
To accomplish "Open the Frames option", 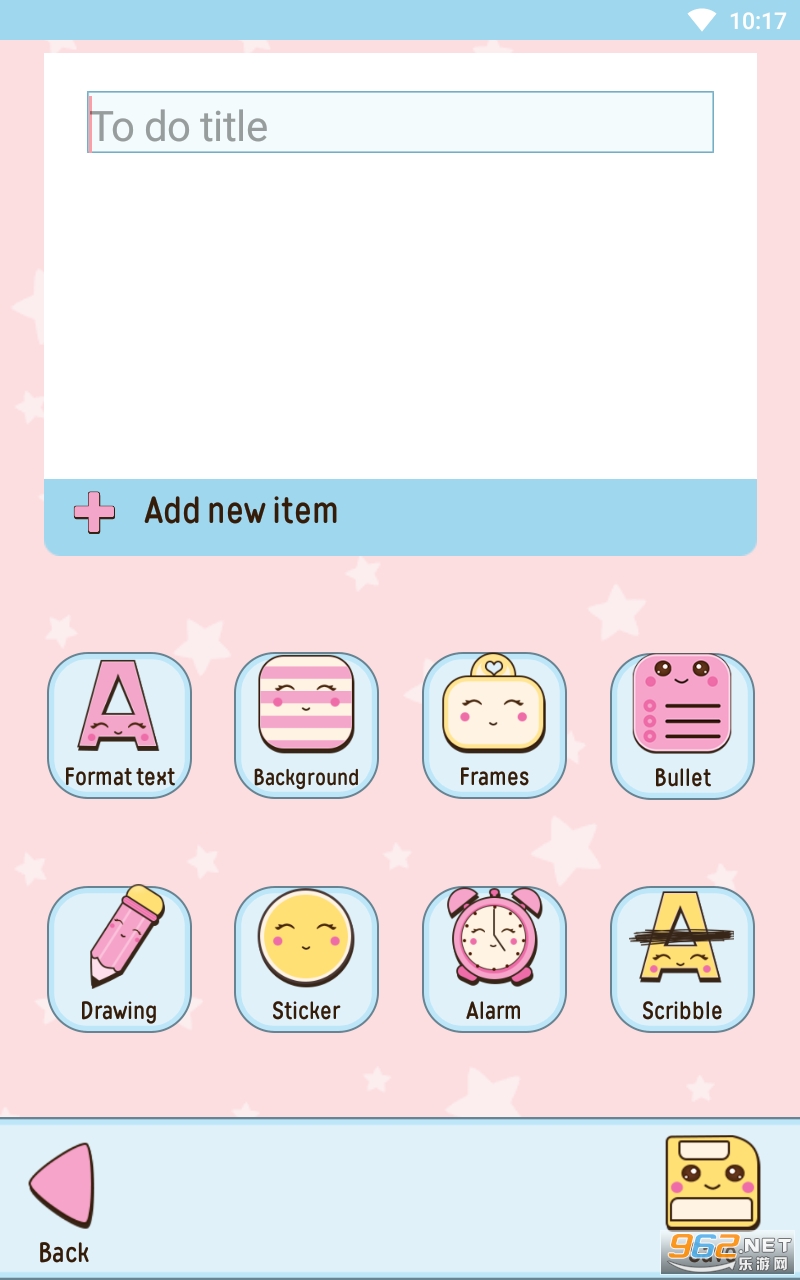I will pos(494,725).
